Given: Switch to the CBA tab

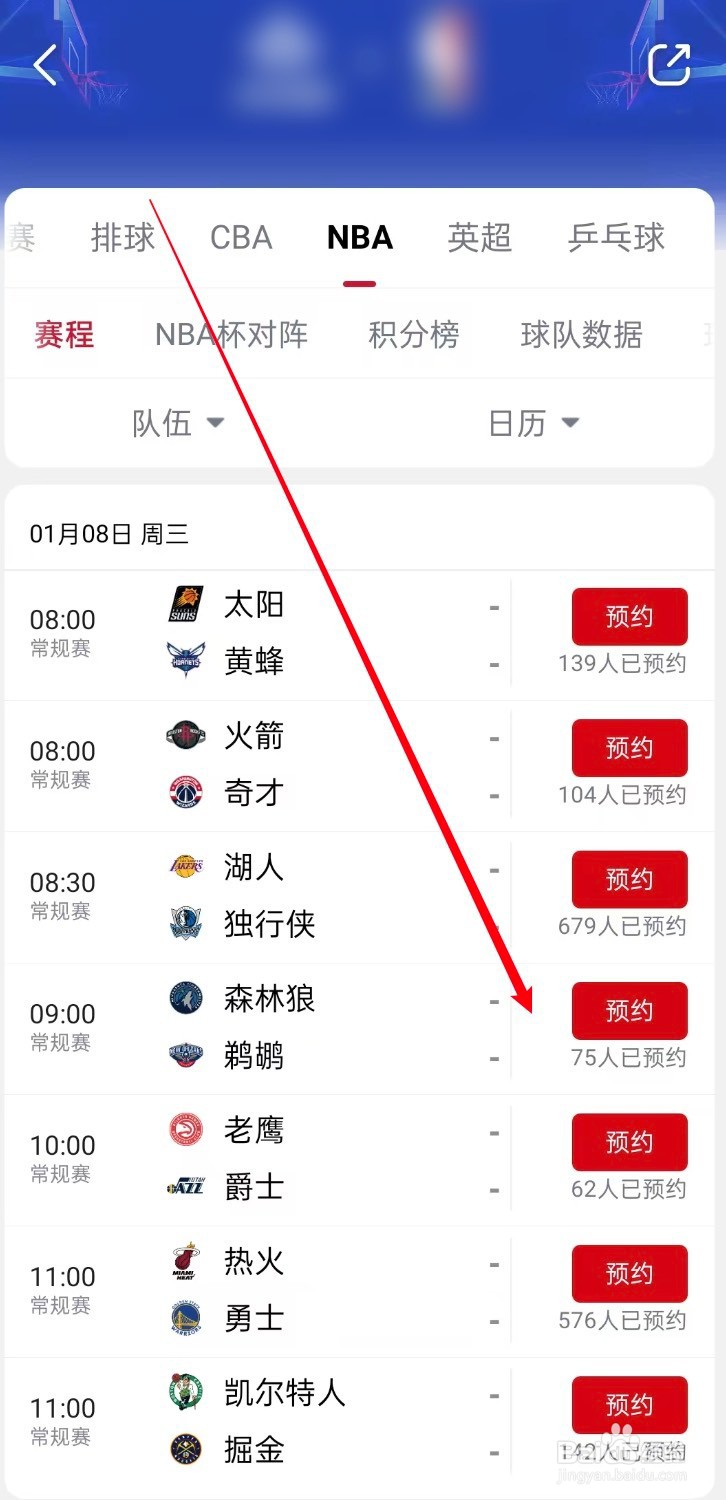Looking at the screenshot, I should [x=240, y=238].
